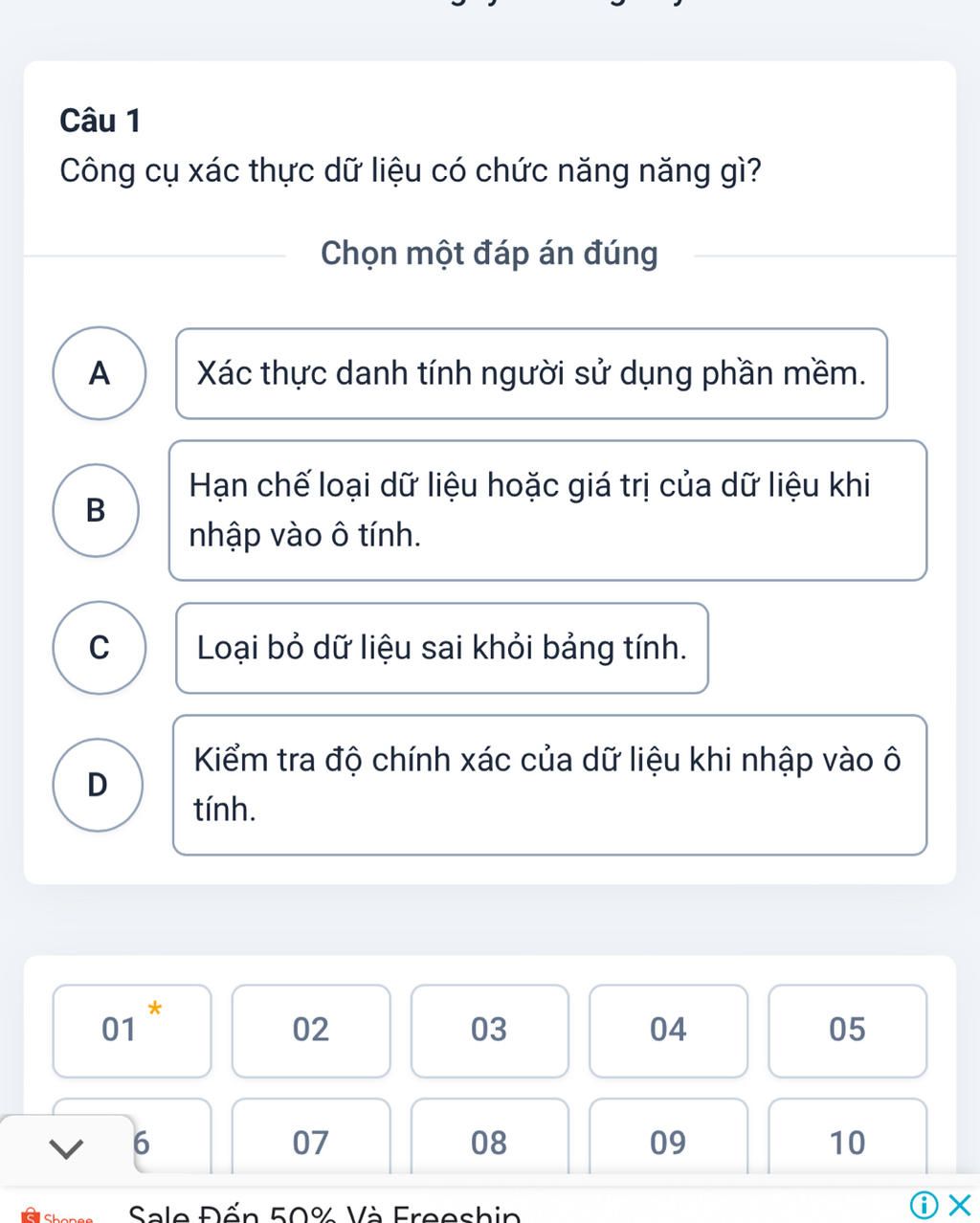Image resolution: width=980 pixels, height=1223 pixels.
Task: Jump to question 02
Action: click(310, 1030)
